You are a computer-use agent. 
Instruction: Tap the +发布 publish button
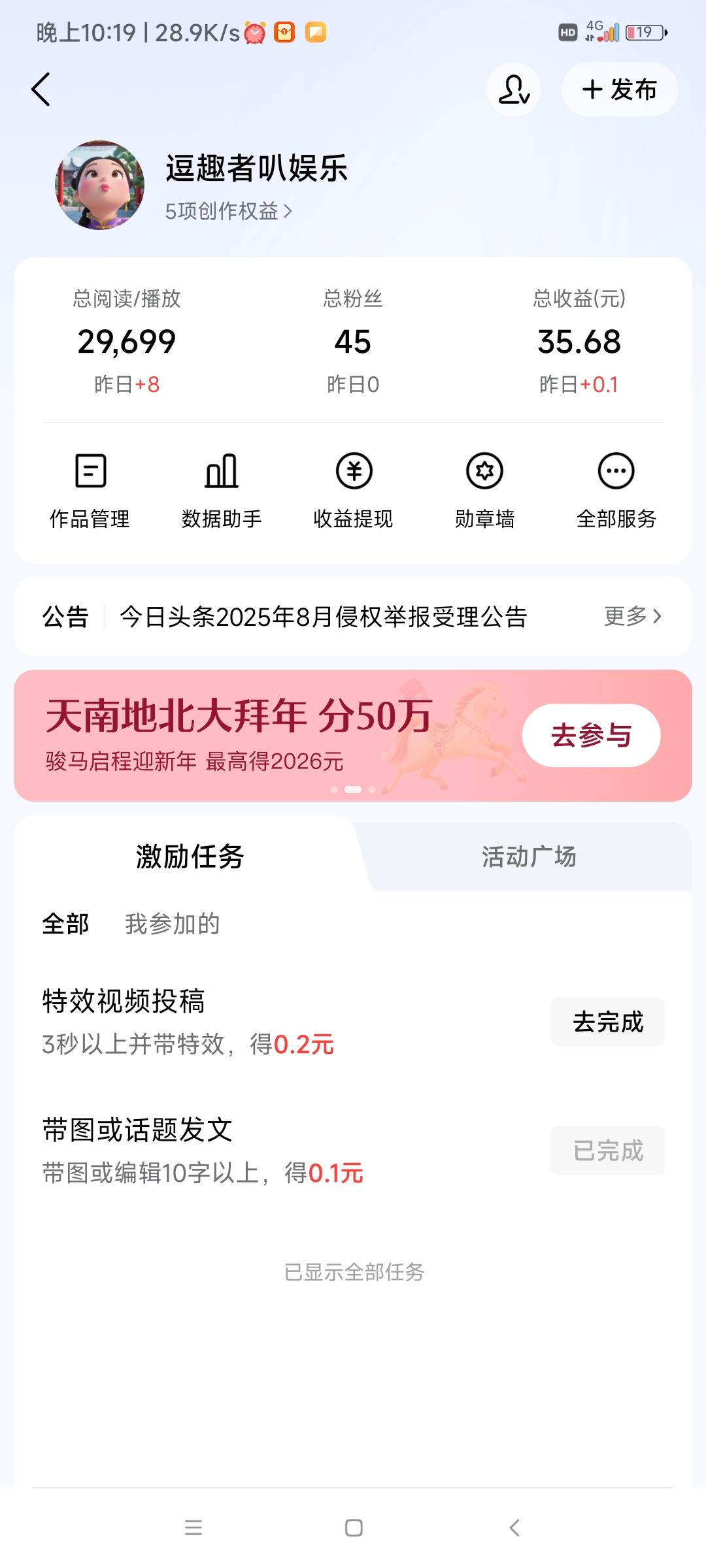618,90
